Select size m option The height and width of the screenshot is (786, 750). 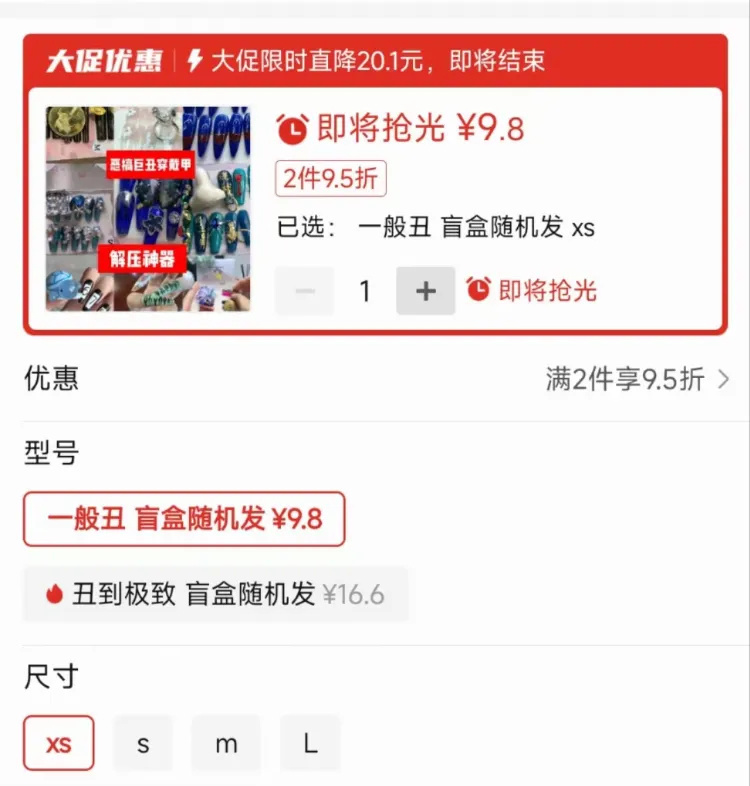point(226,743)
